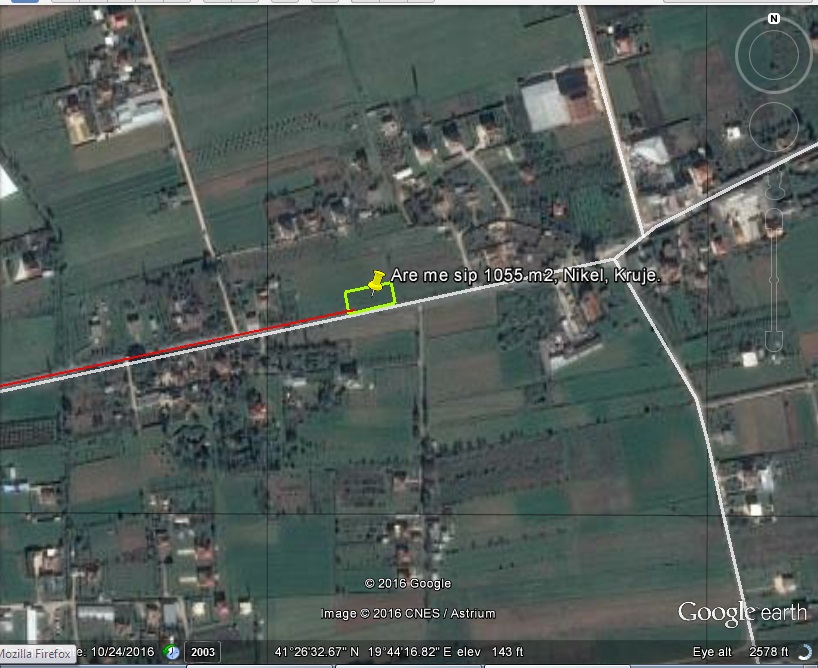The width and height of the screenshot is (818, 668).
Task: Click the N on the compass ring
Action: coord(774,19)
